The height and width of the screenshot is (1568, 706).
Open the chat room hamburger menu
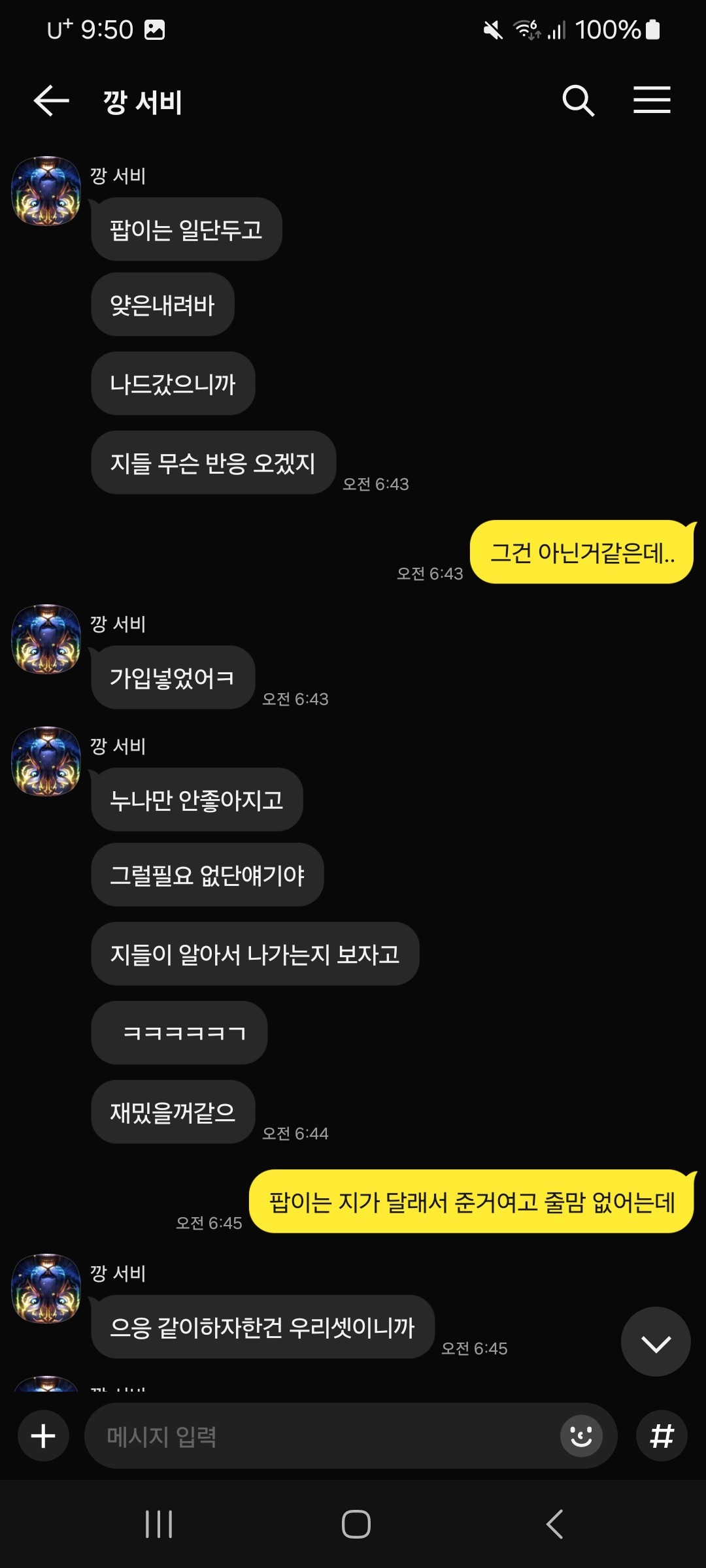point(652,101)
